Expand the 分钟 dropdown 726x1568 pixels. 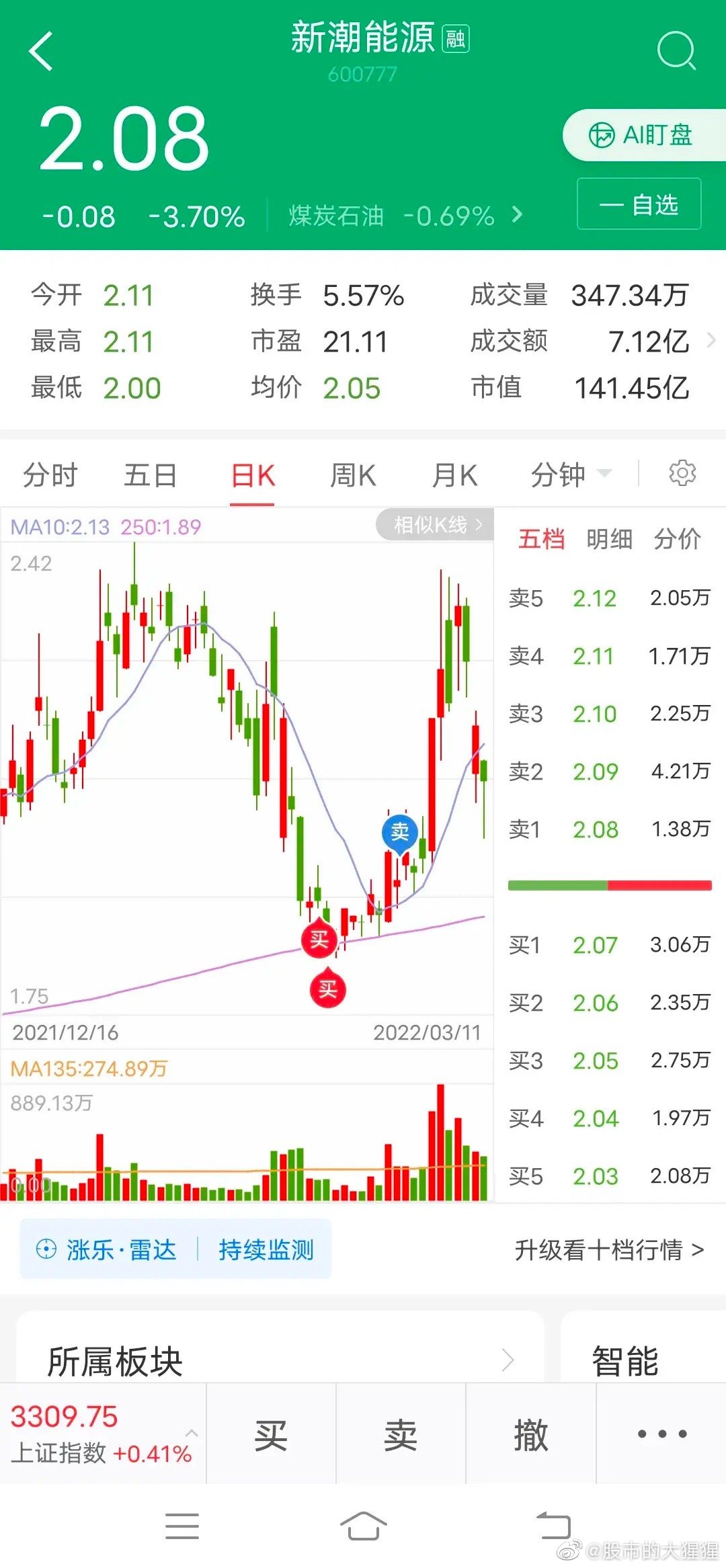click(x=571, y=474)
